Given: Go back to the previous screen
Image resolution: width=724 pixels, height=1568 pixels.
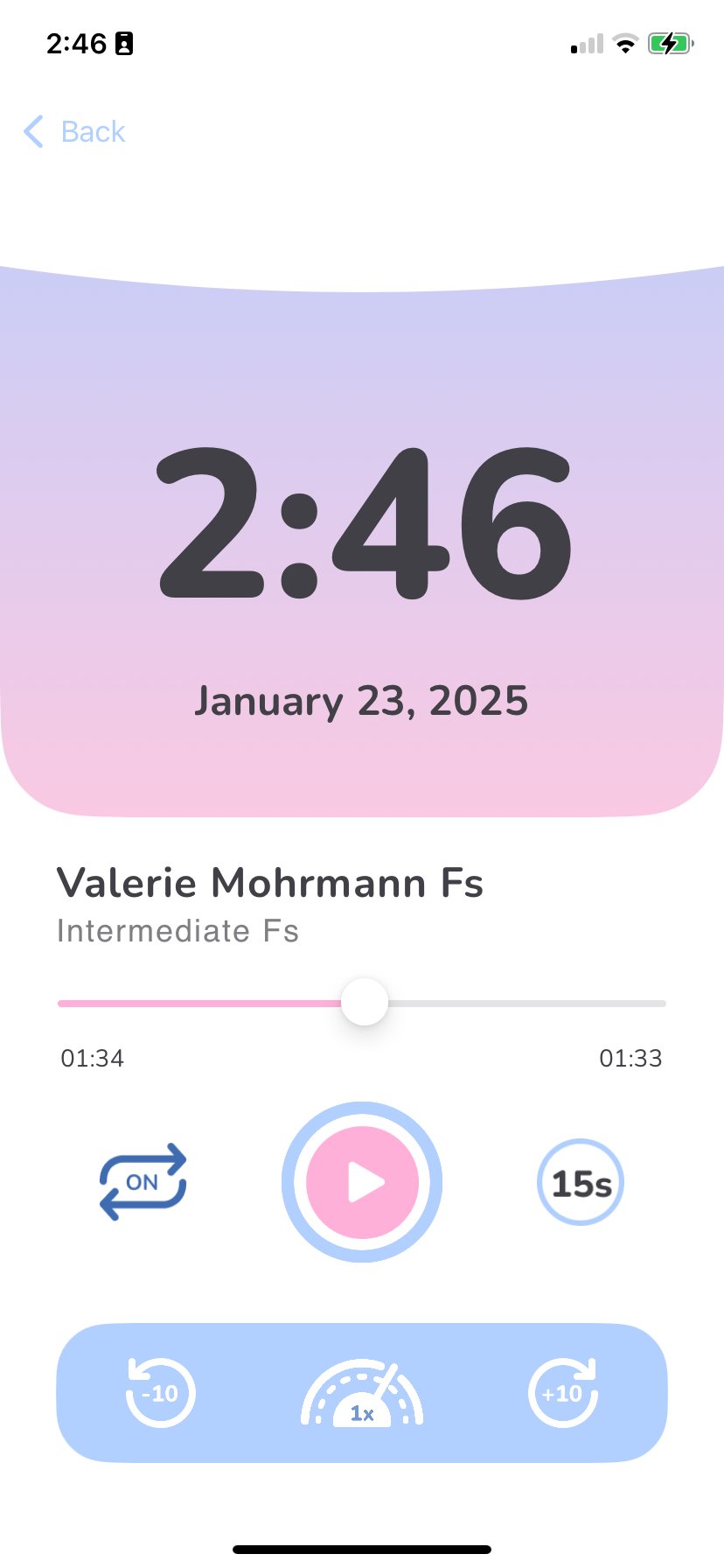Looking at the screenshot, I should (74, 132).
